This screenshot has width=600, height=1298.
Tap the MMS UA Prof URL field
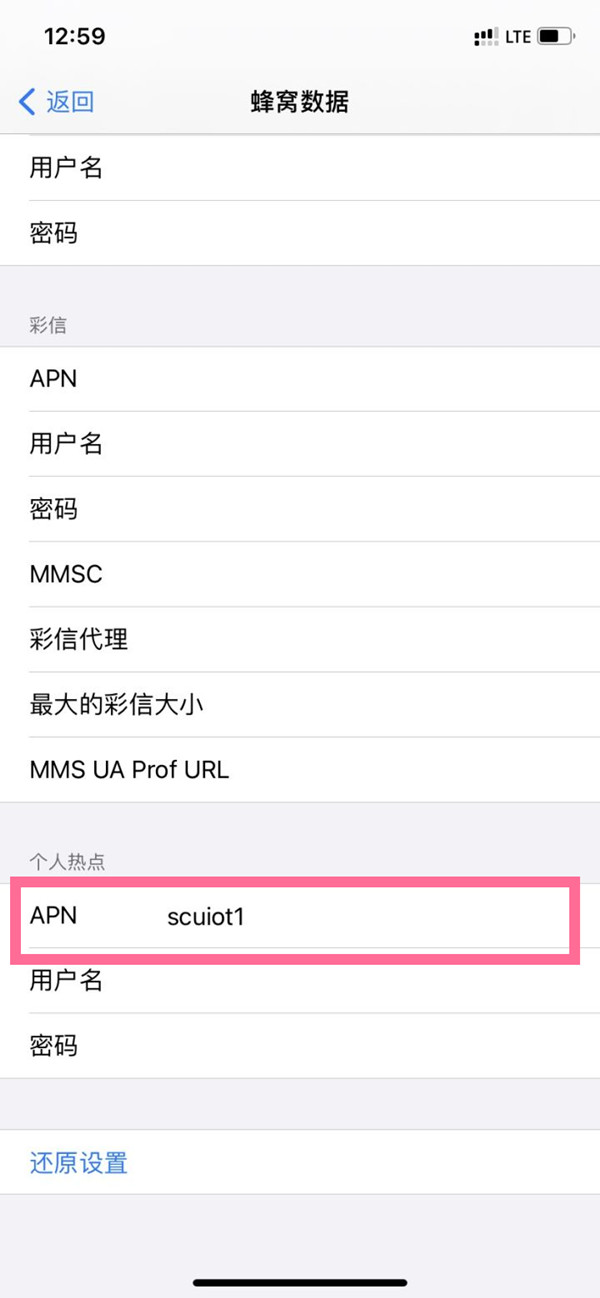tap(300, 769)
